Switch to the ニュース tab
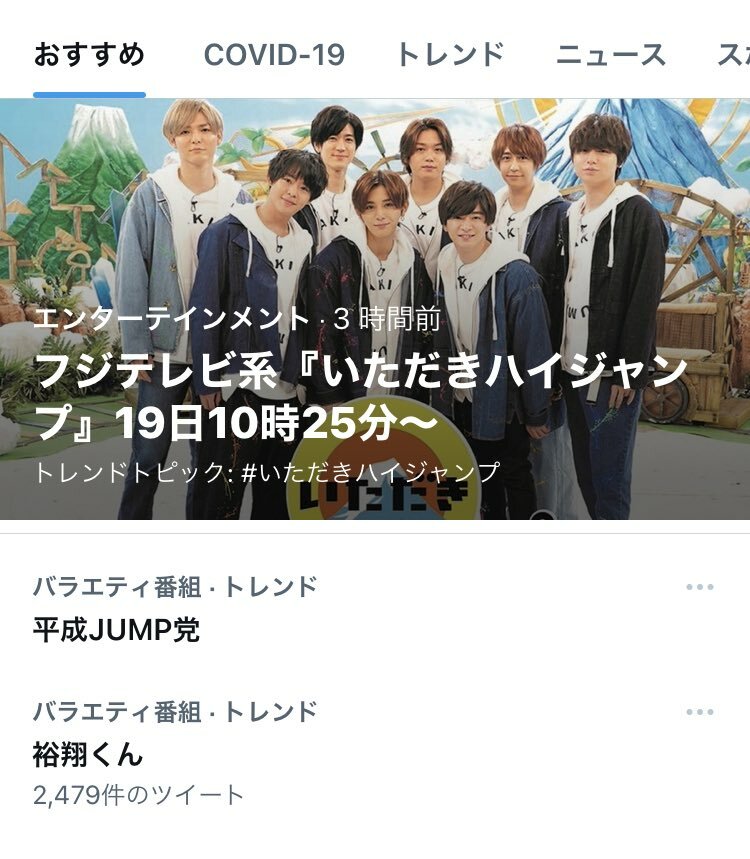 (x=610, y=55)
